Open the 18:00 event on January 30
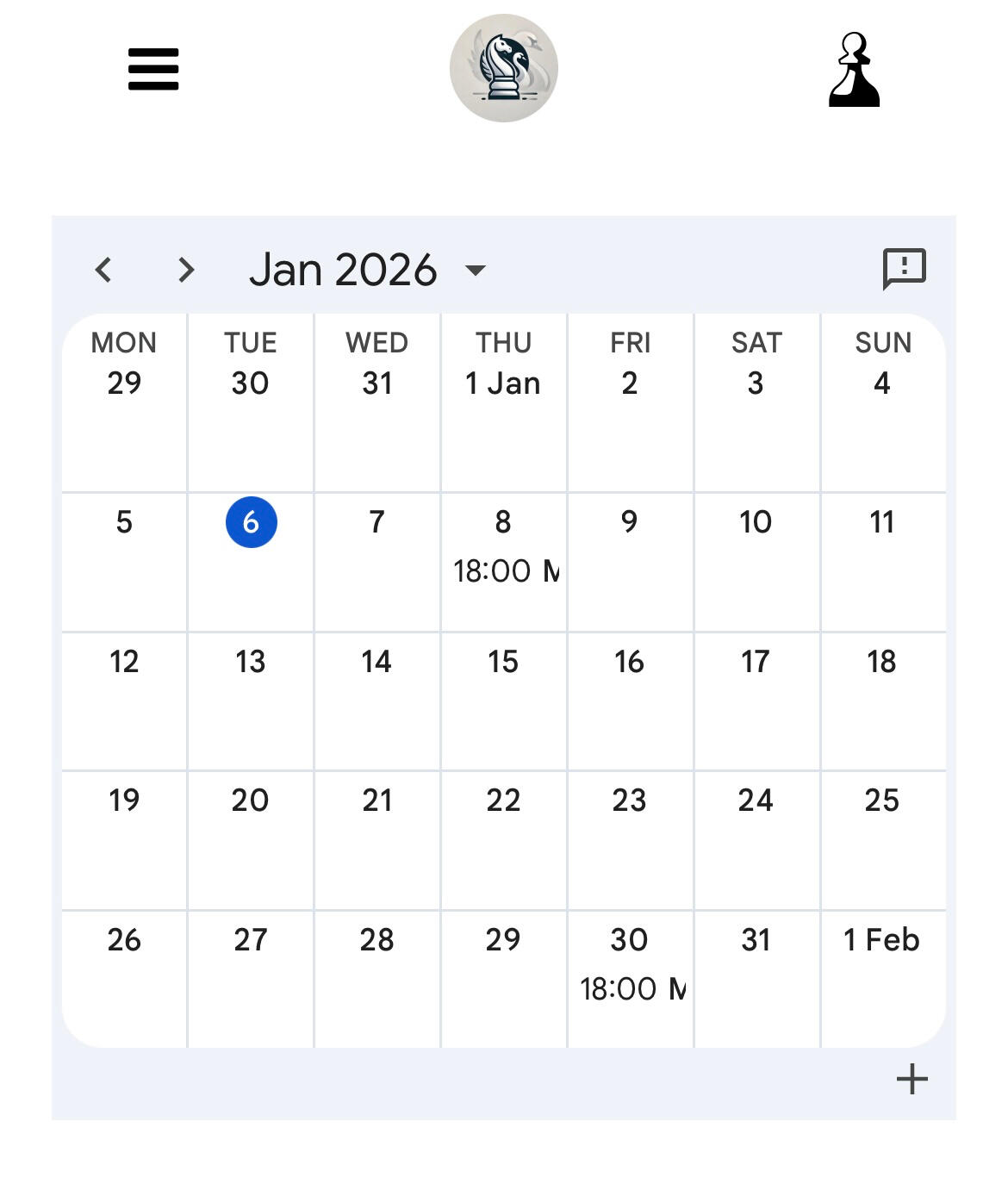1008x1190 pixels. [x=632, y=988]
